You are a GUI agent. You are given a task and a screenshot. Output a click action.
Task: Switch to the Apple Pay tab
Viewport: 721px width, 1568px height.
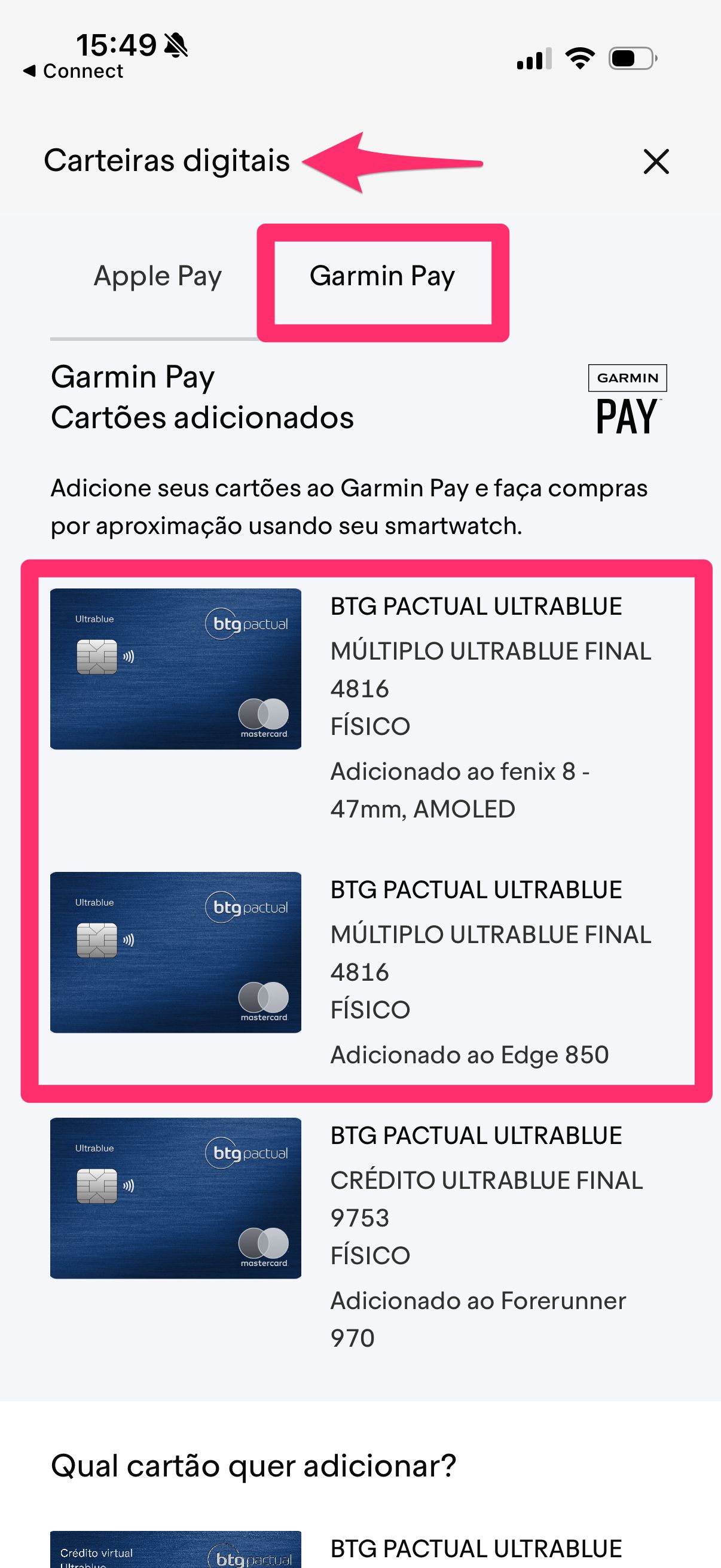(158, 276)
